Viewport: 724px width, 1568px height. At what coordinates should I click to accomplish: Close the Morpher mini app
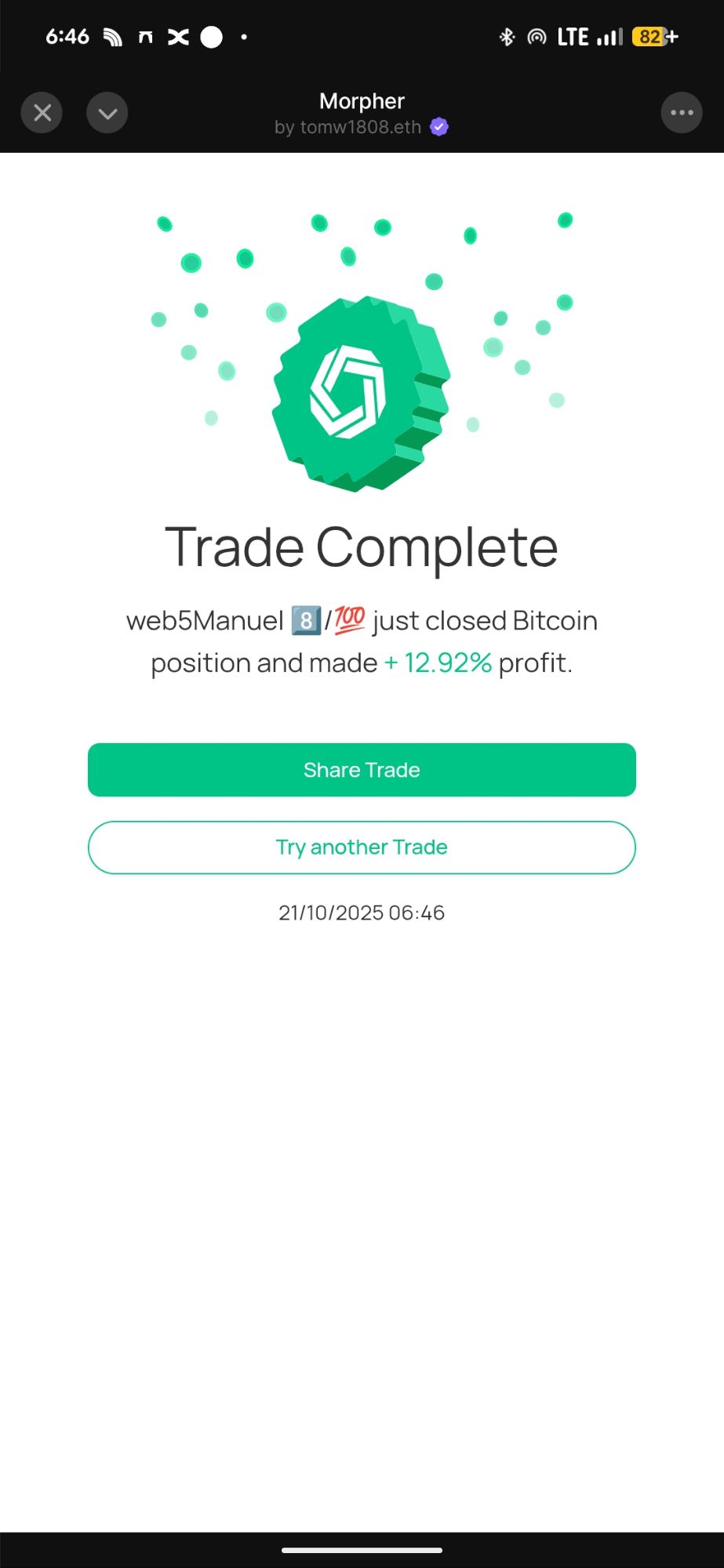click(42, 113)
